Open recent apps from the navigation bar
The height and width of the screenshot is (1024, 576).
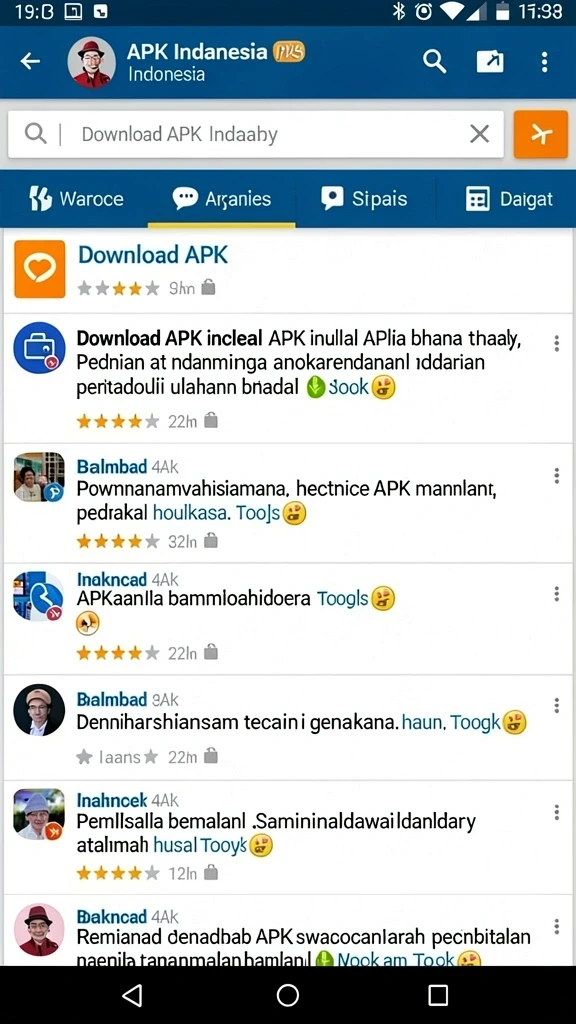pos(438,995)
